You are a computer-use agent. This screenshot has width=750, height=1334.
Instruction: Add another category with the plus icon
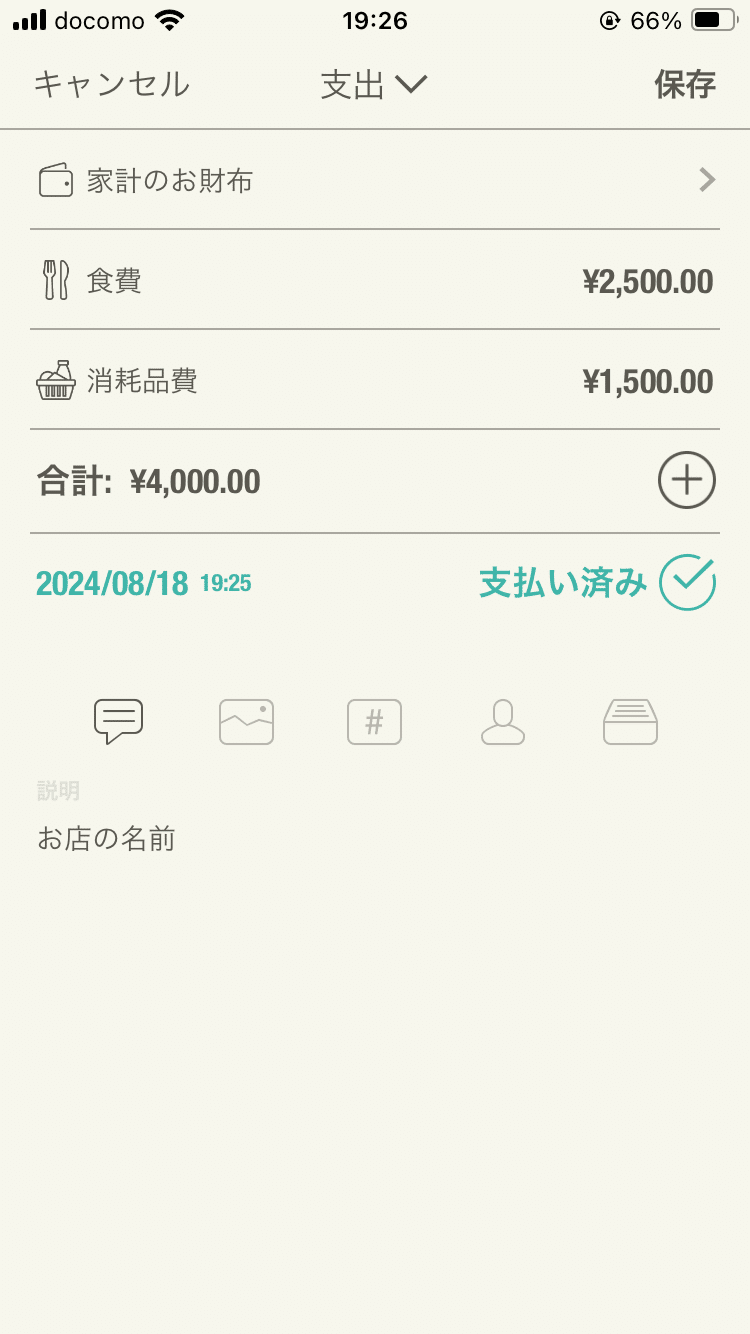[x=687, y=481]
